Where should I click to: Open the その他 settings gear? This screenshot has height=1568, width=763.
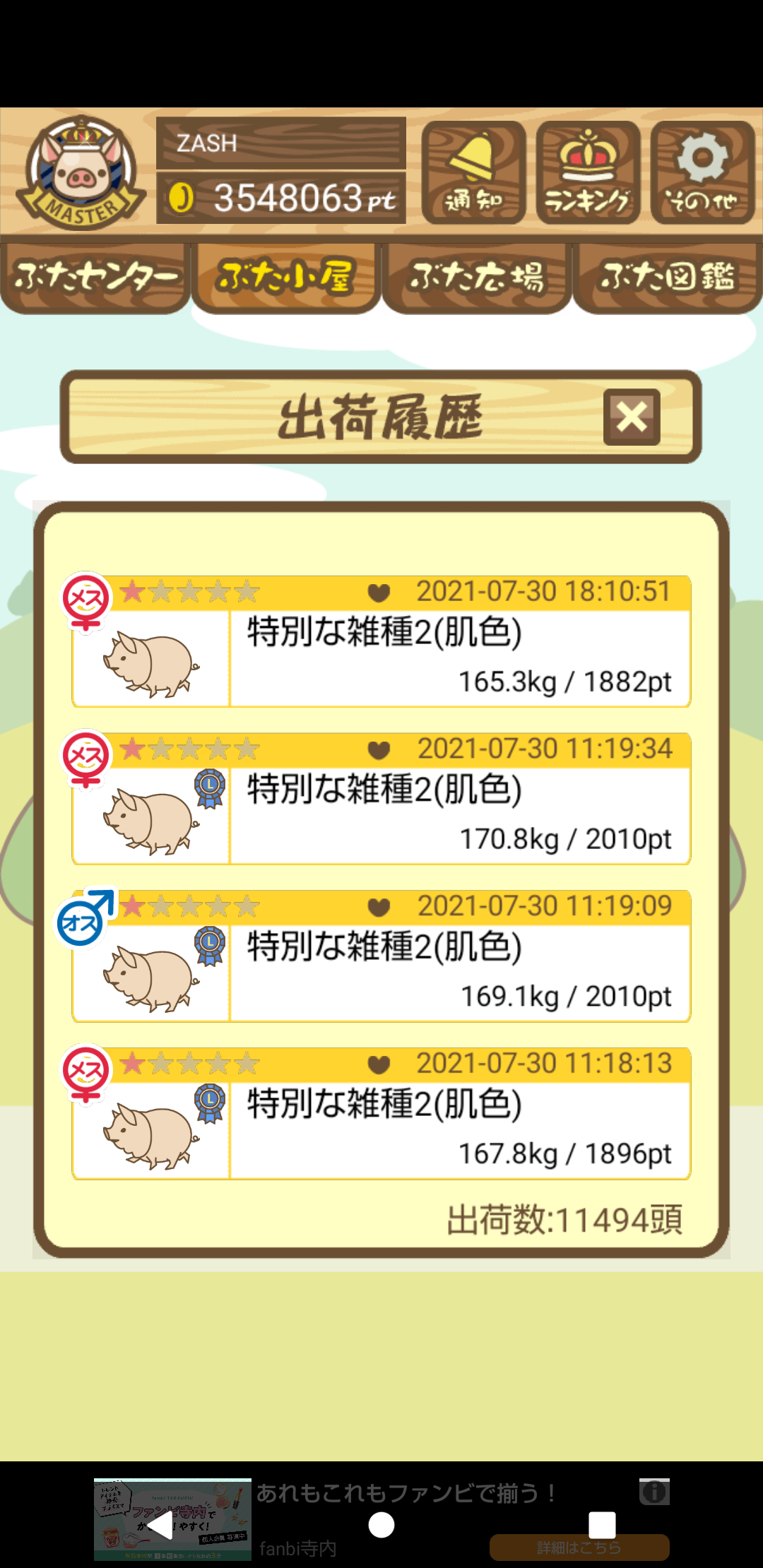click(702, 172)
